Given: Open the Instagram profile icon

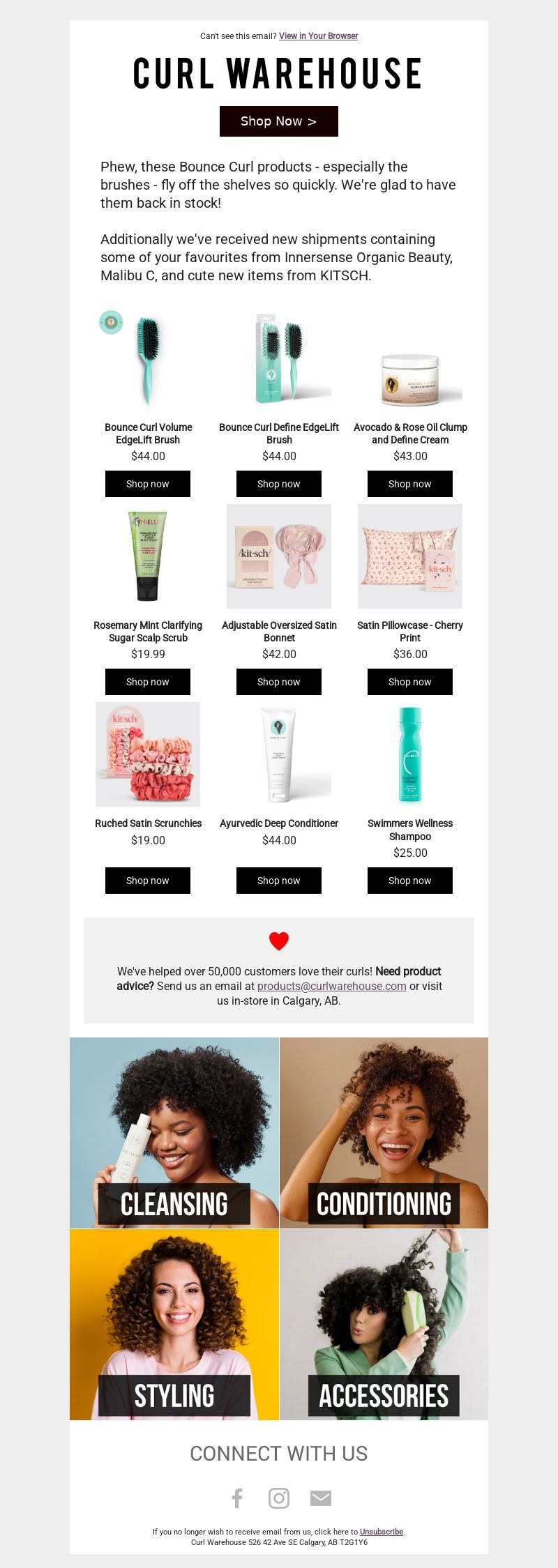Looking at the screenshot, I should tap(279, 1498).
